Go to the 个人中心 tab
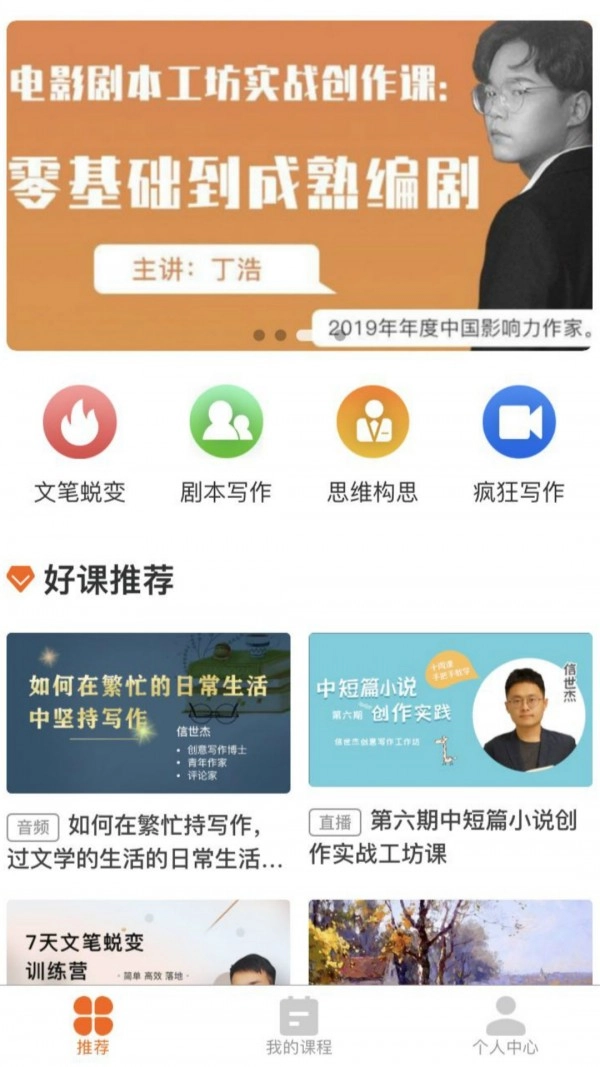This screenshot has height=1067, width=600. (505, 1025)
